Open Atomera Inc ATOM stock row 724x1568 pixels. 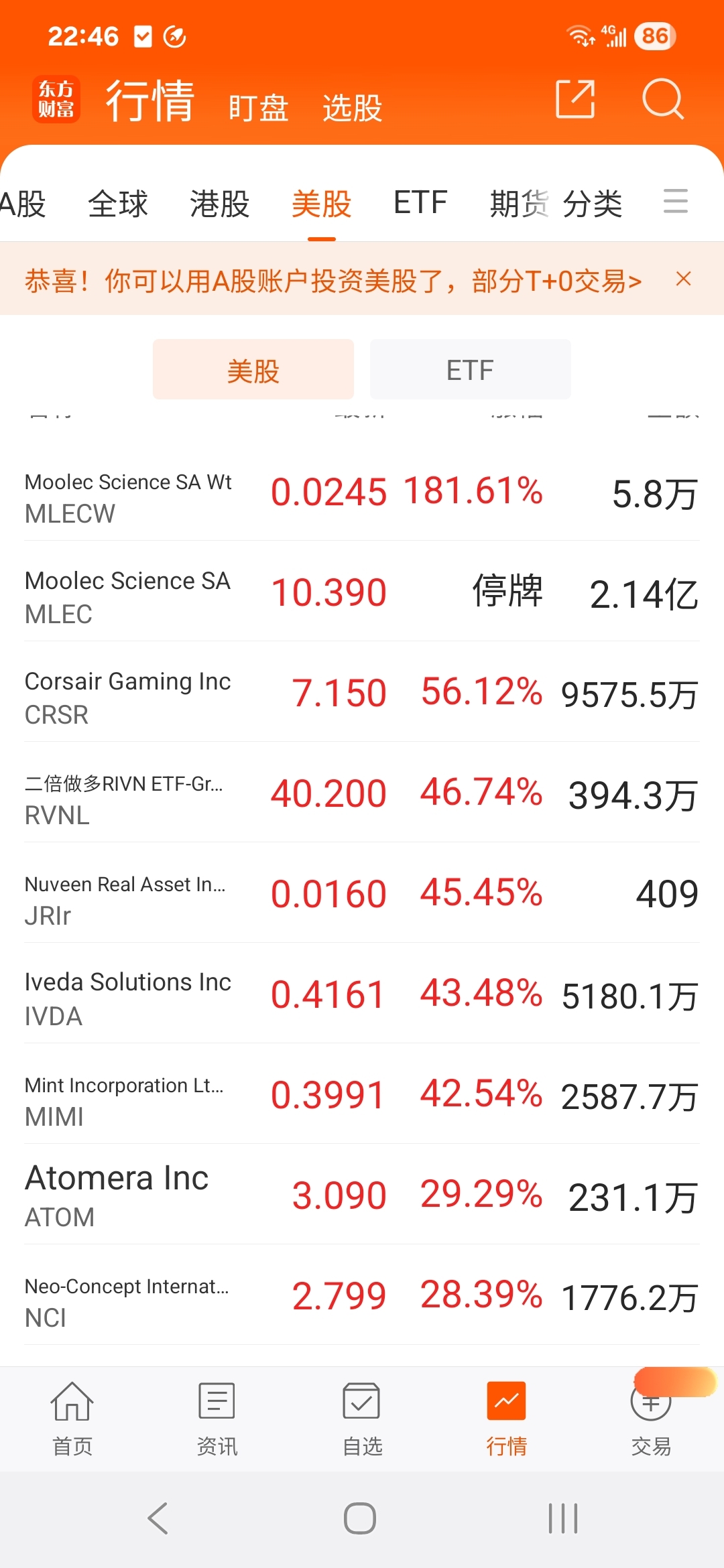362,1195
